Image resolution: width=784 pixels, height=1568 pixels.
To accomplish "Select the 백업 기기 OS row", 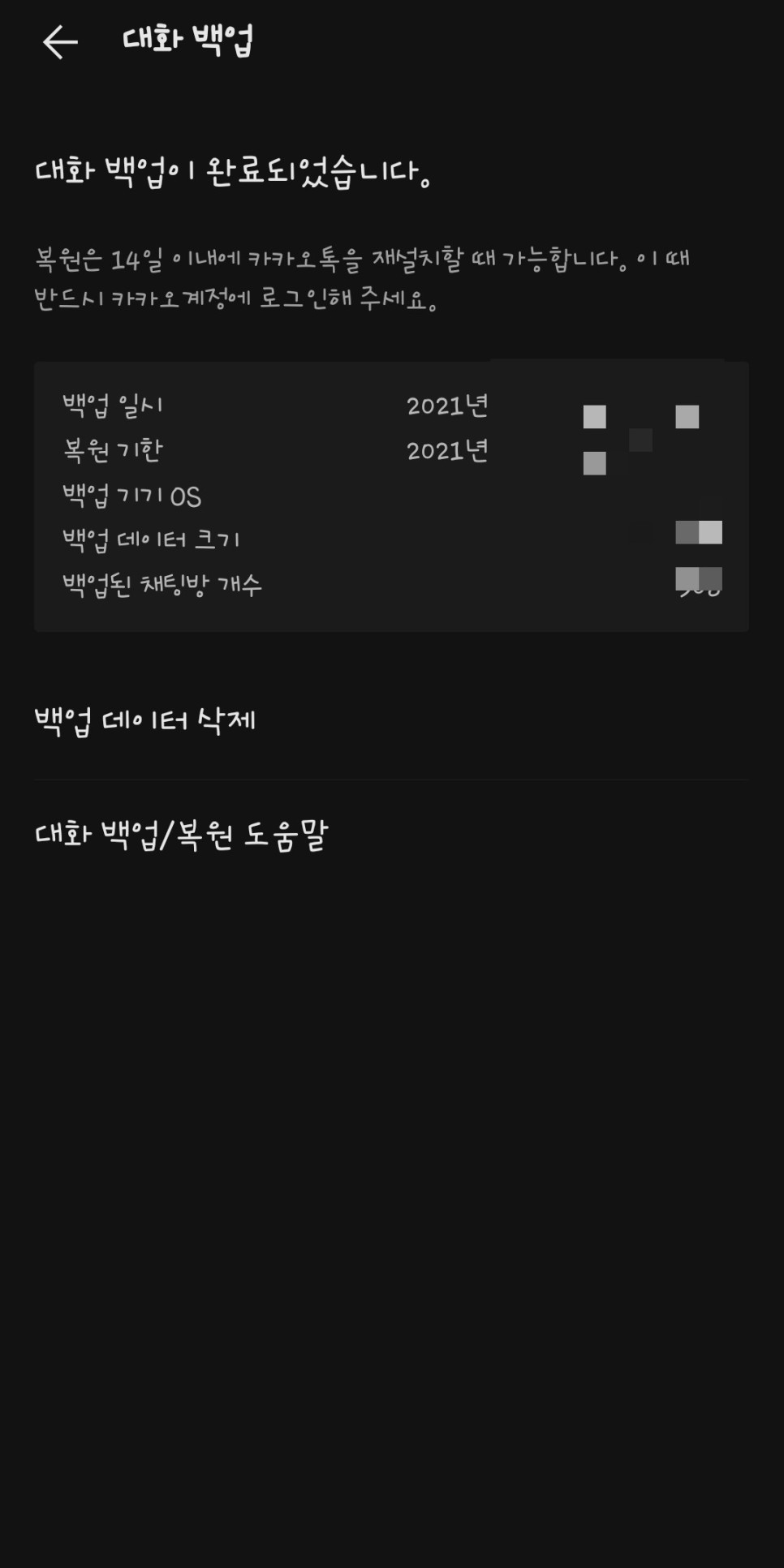I will (132, 495).
